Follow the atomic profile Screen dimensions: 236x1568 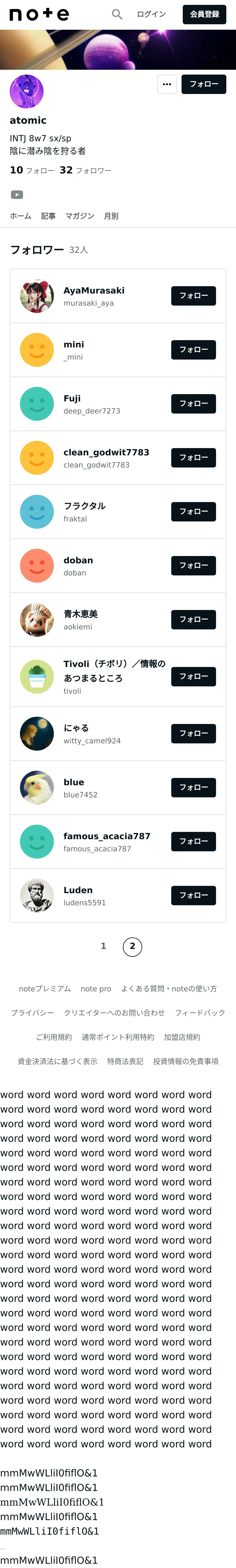(x=204, y=84)
